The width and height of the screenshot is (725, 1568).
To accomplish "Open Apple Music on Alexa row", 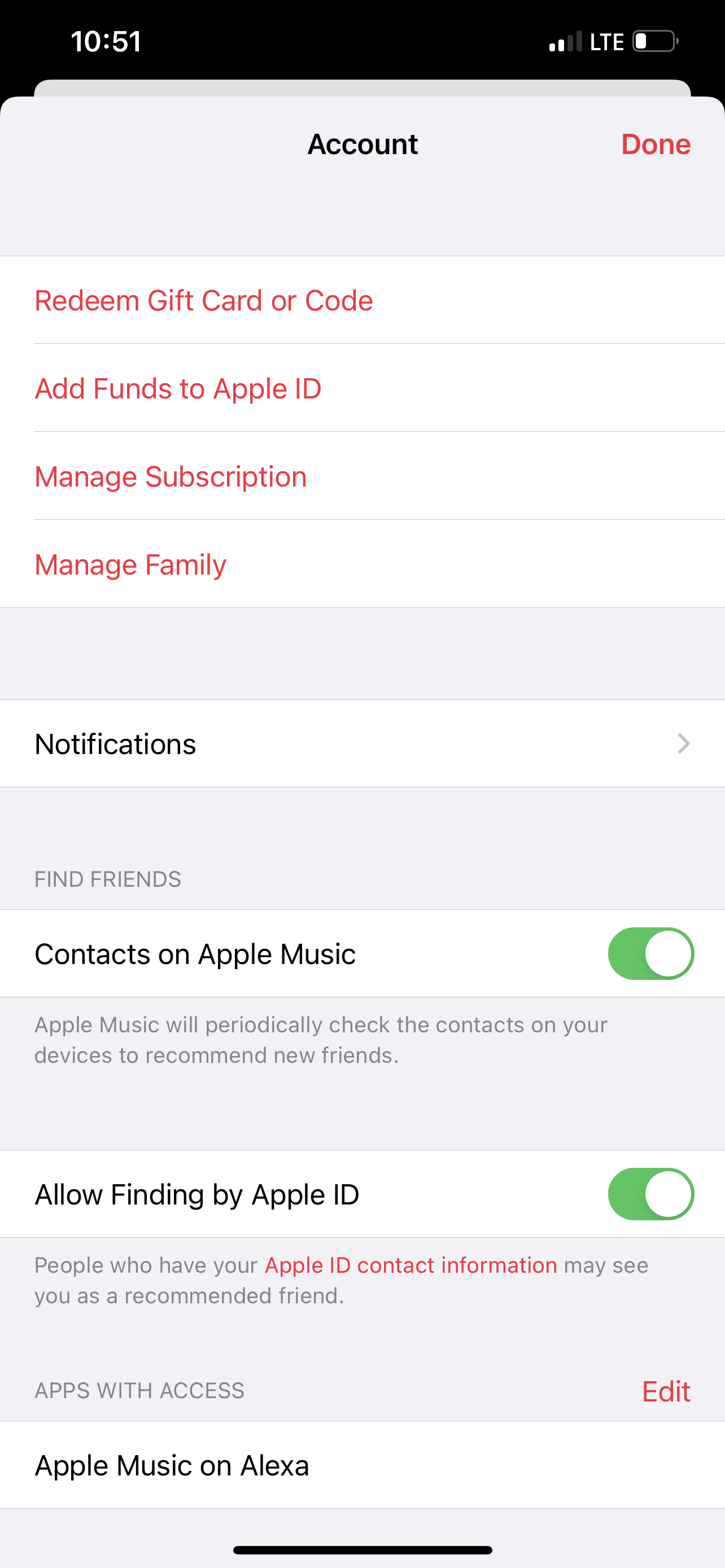I will pyautogui.click(x=361, y=1466).
